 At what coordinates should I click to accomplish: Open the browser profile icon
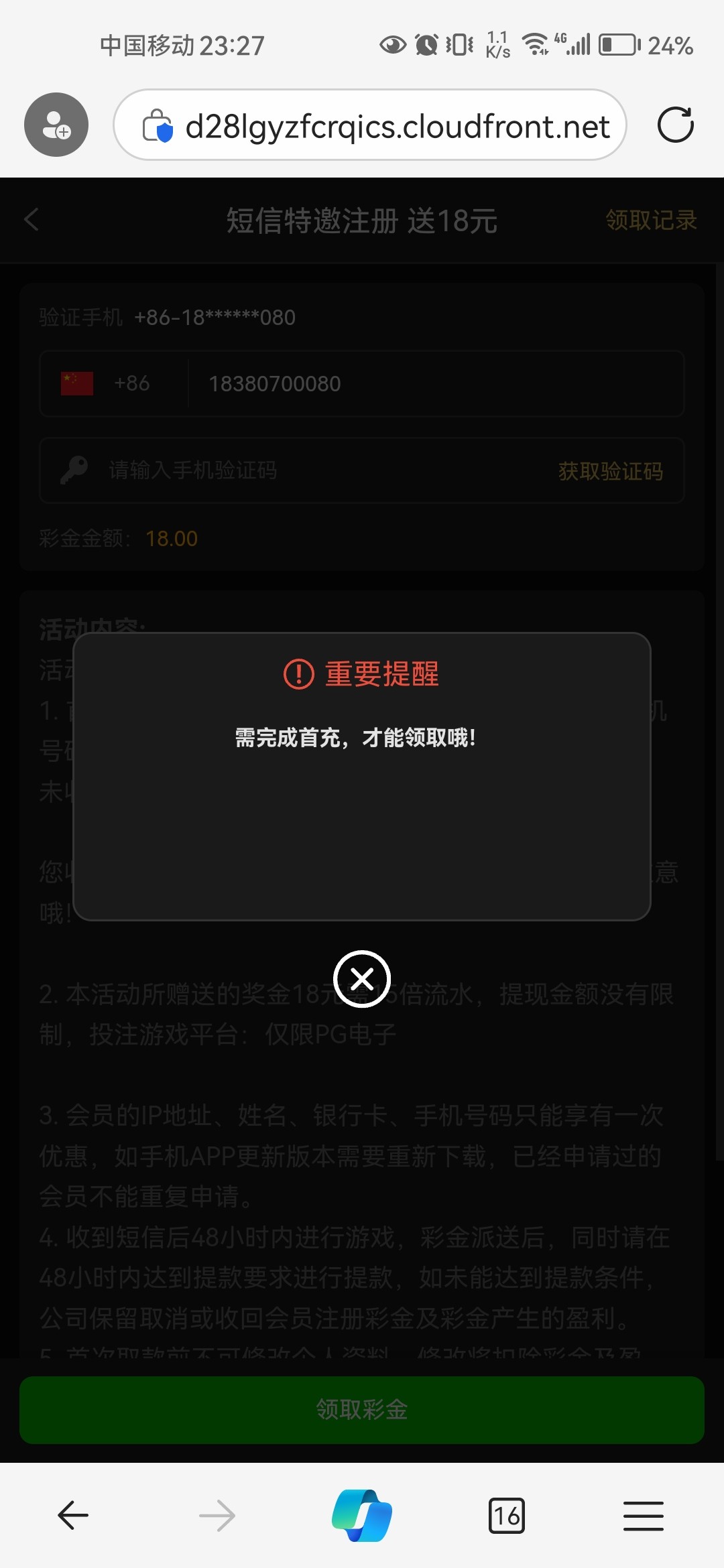pyautogui.click(x=56, y=125)
